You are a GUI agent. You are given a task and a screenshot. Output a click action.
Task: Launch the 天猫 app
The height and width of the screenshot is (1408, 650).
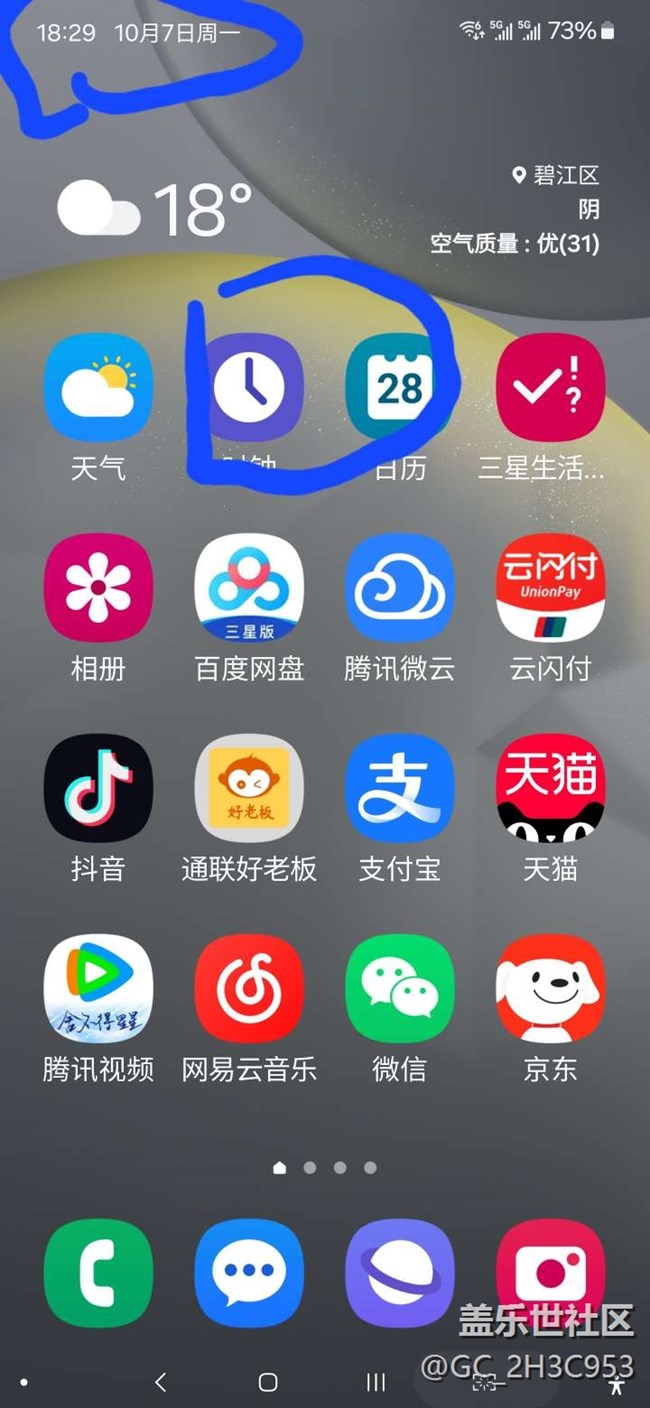(550, 788)
